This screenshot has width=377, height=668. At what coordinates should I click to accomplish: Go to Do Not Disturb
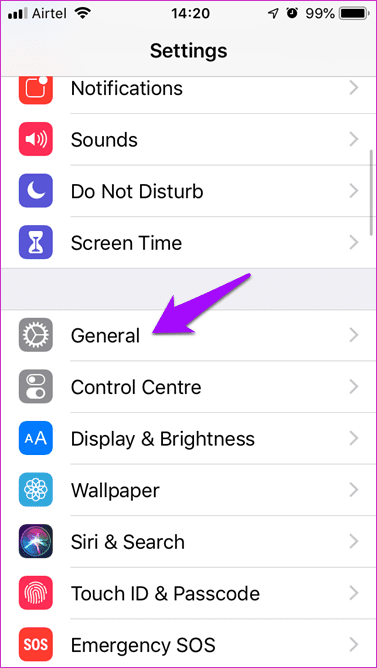(188, 191)
